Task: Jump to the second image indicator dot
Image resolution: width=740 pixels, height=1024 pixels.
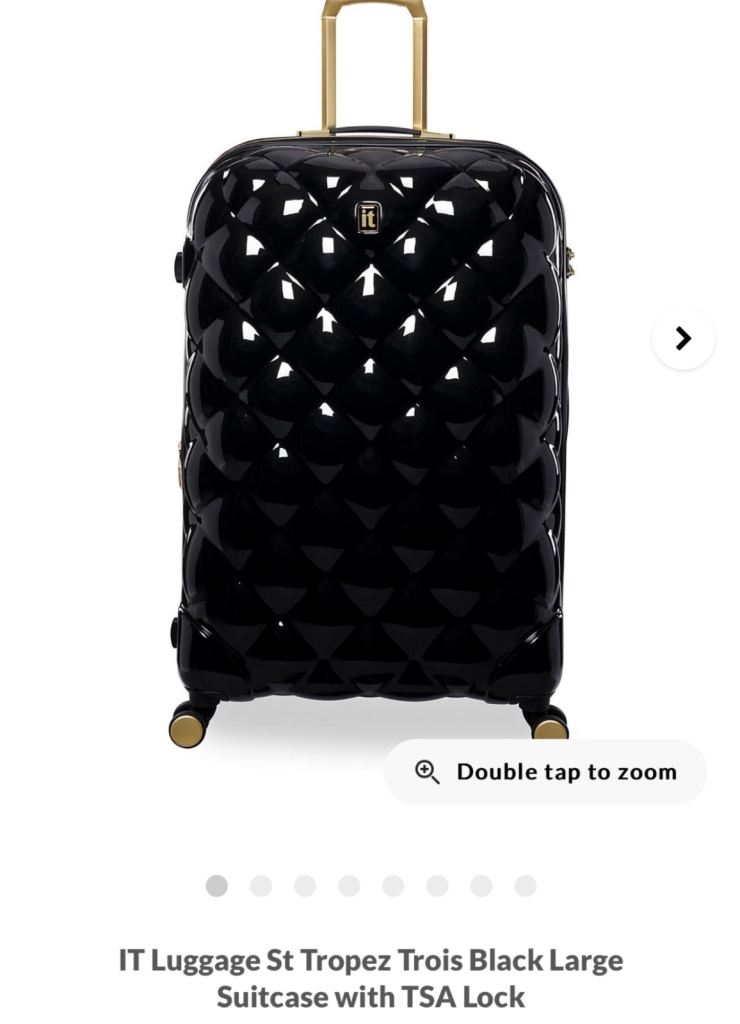Action: pos(261,886)
